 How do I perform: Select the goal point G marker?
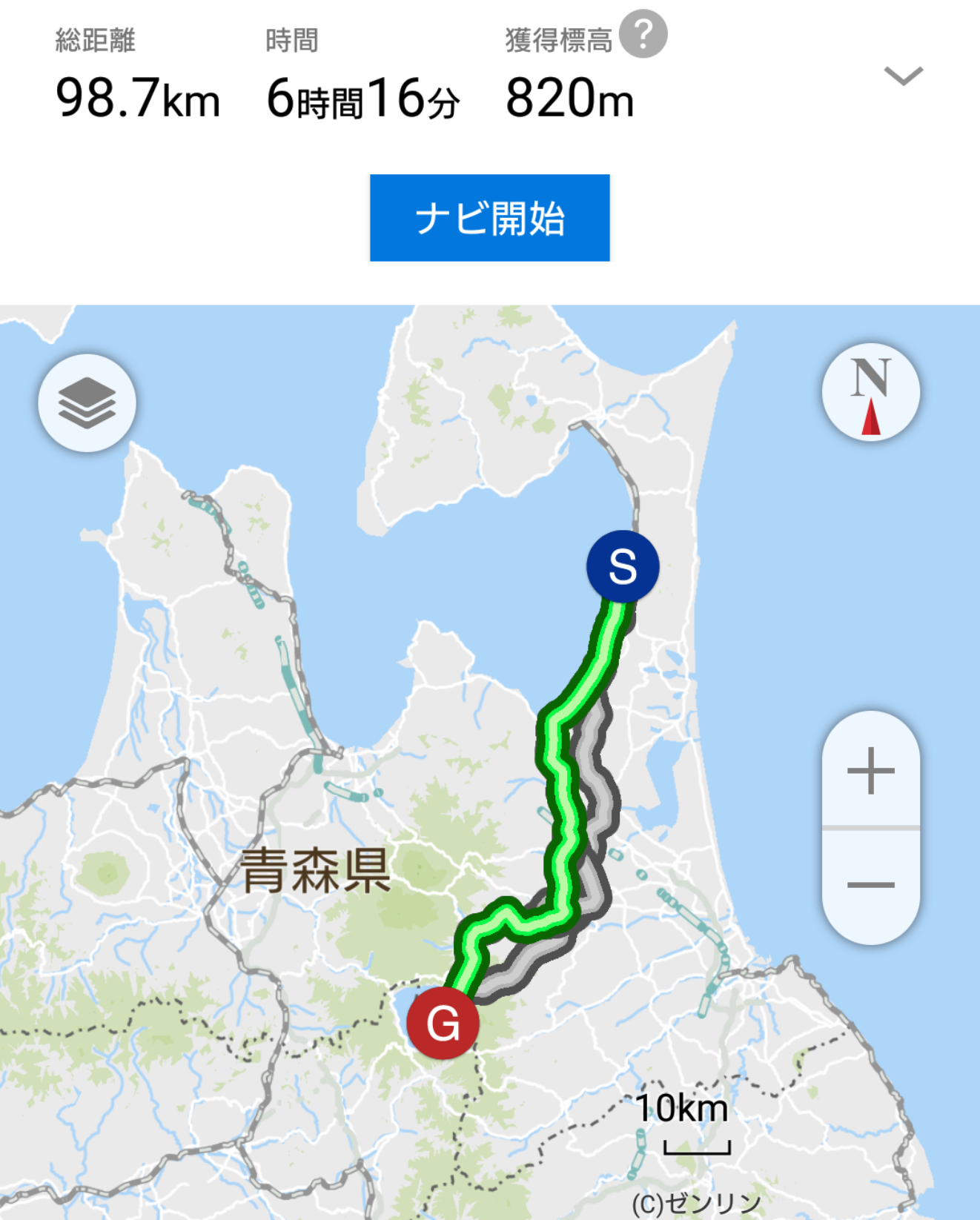click(x=443, y=1024)
